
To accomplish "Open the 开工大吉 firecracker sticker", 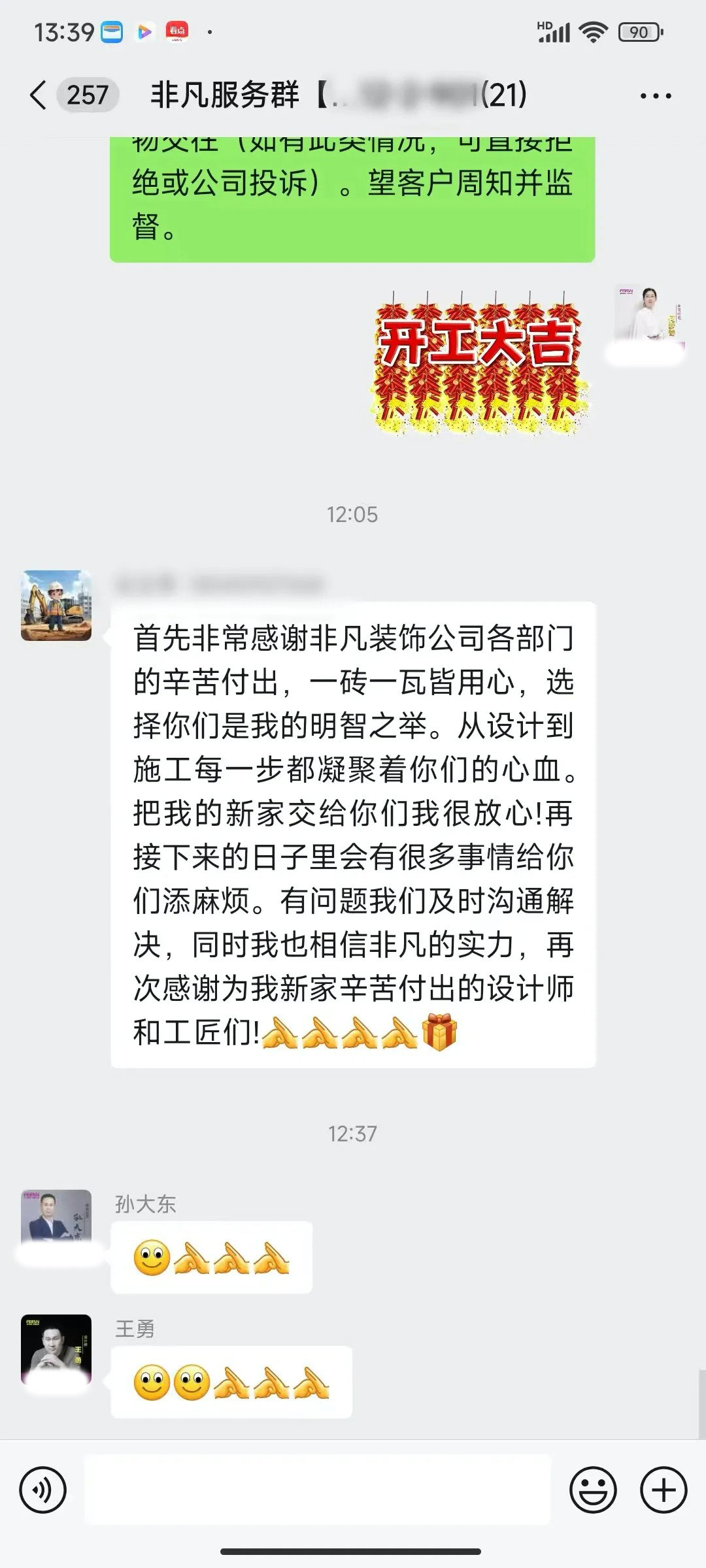I will (x=479, y=363).
